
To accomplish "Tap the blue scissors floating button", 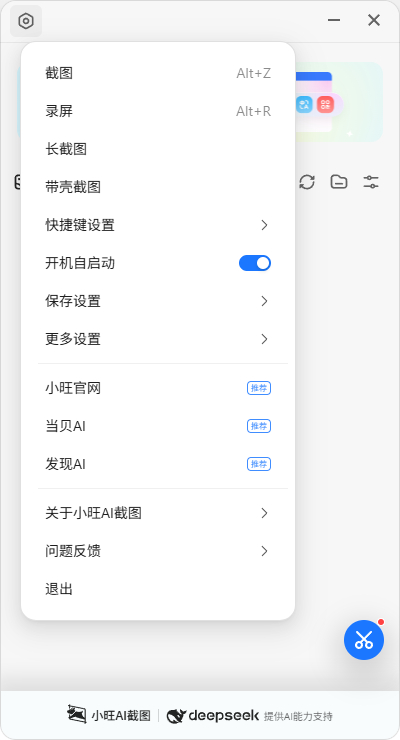I will (364, 639).
